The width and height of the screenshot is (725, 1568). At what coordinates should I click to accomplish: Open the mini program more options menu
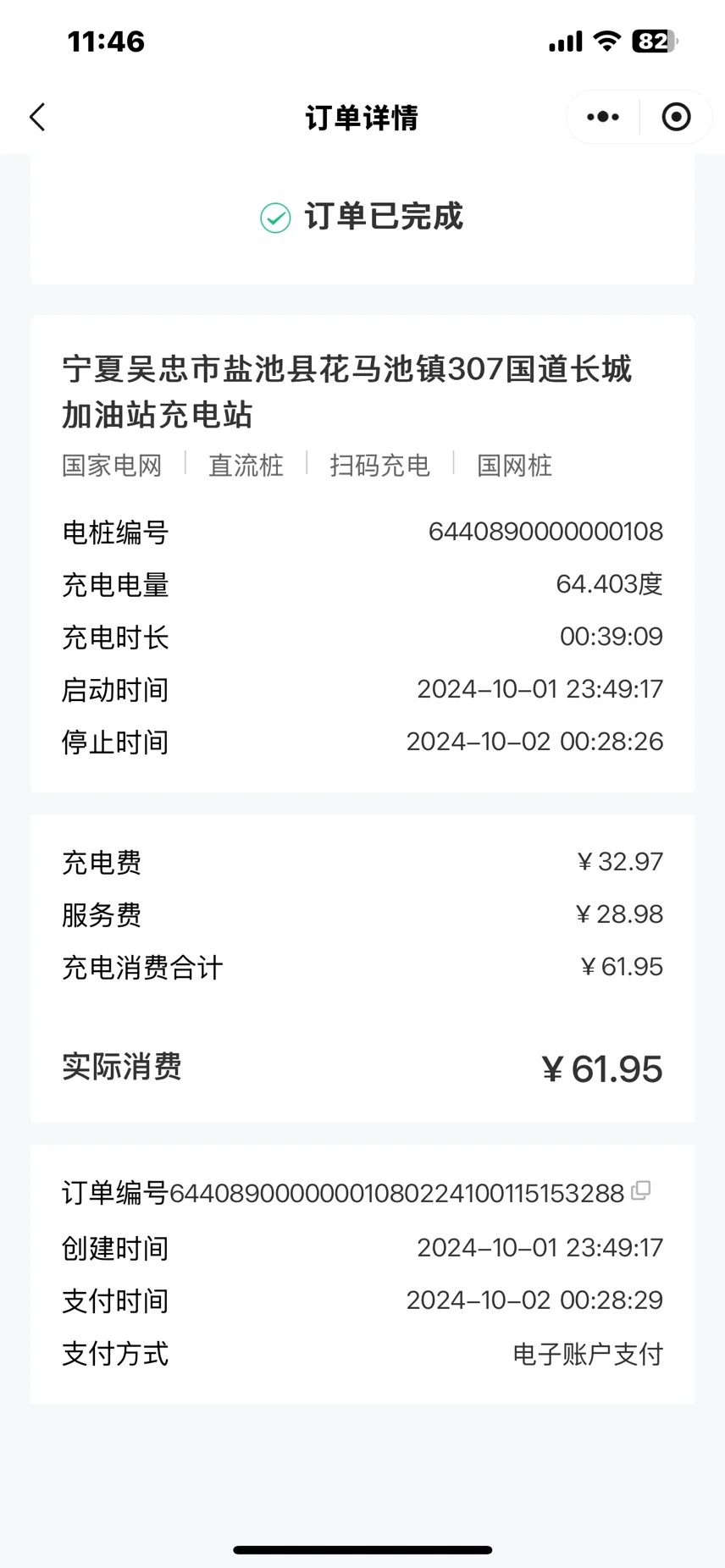[603, 117]
